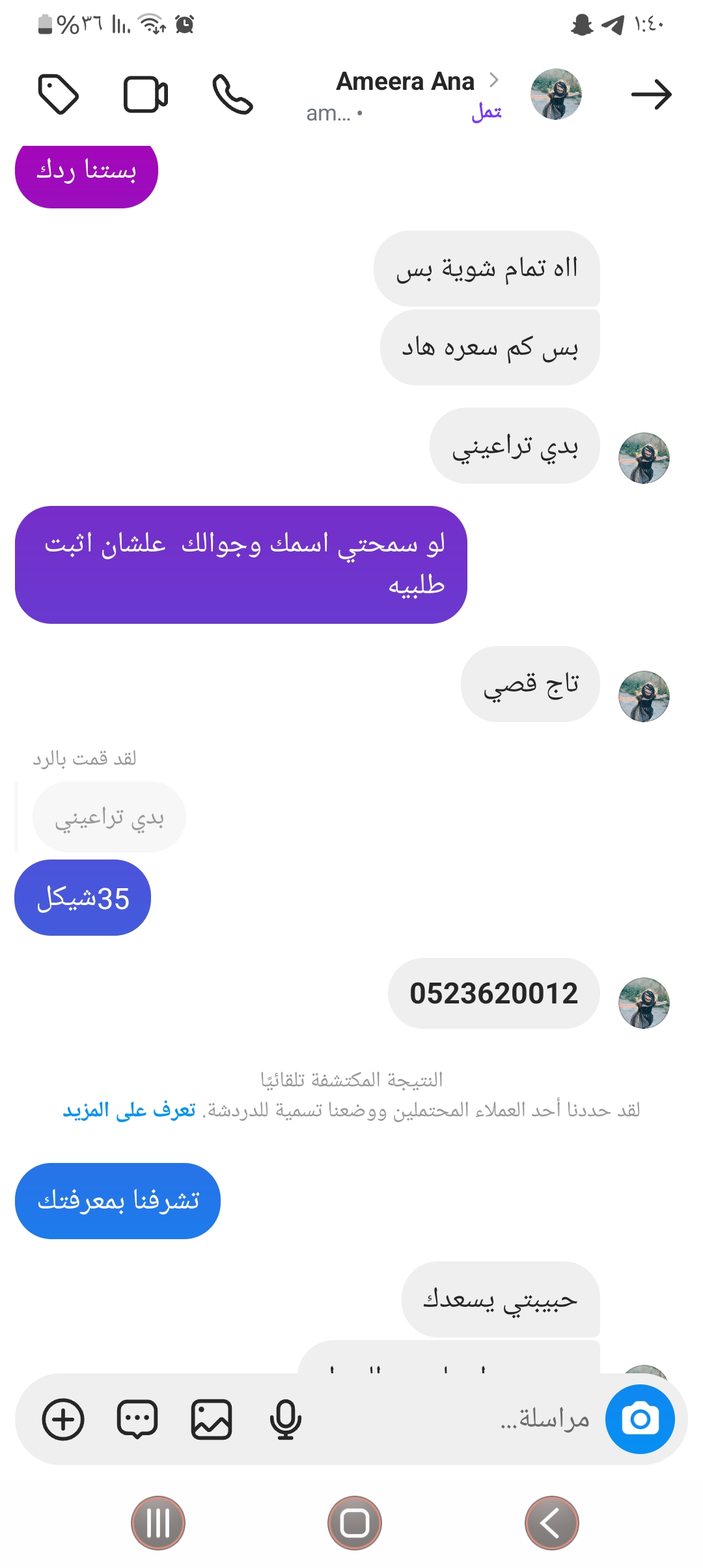Go to the home screen via system button
Screen dimensions: 703x1568
click(x=354, y=1524)
